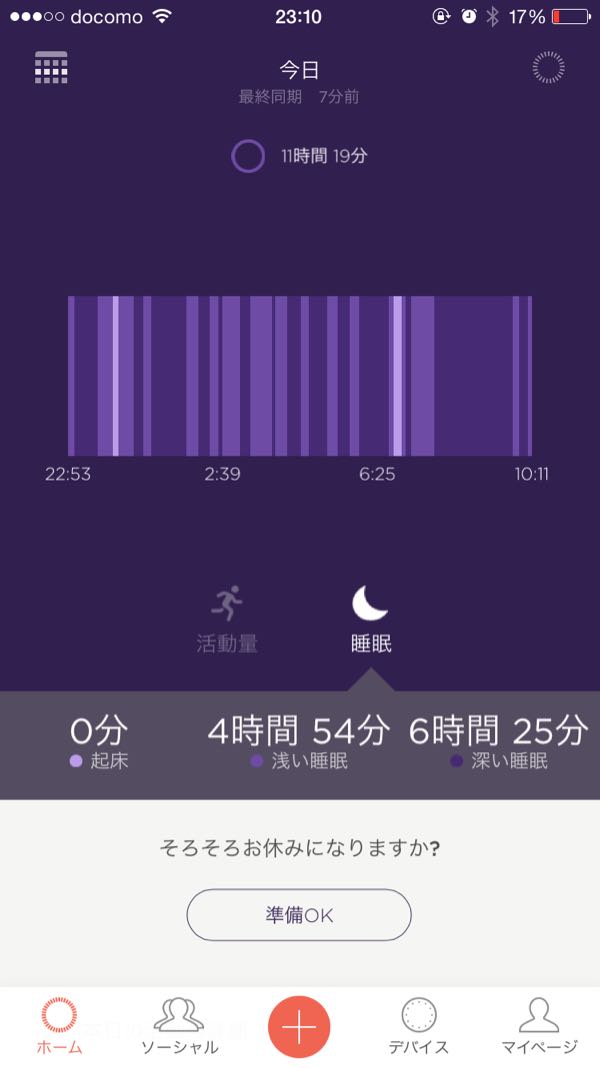This screenshot has height=1068, width=600.
Task: Switch to the デバイス tab
Action: [x=418, y=1026]
